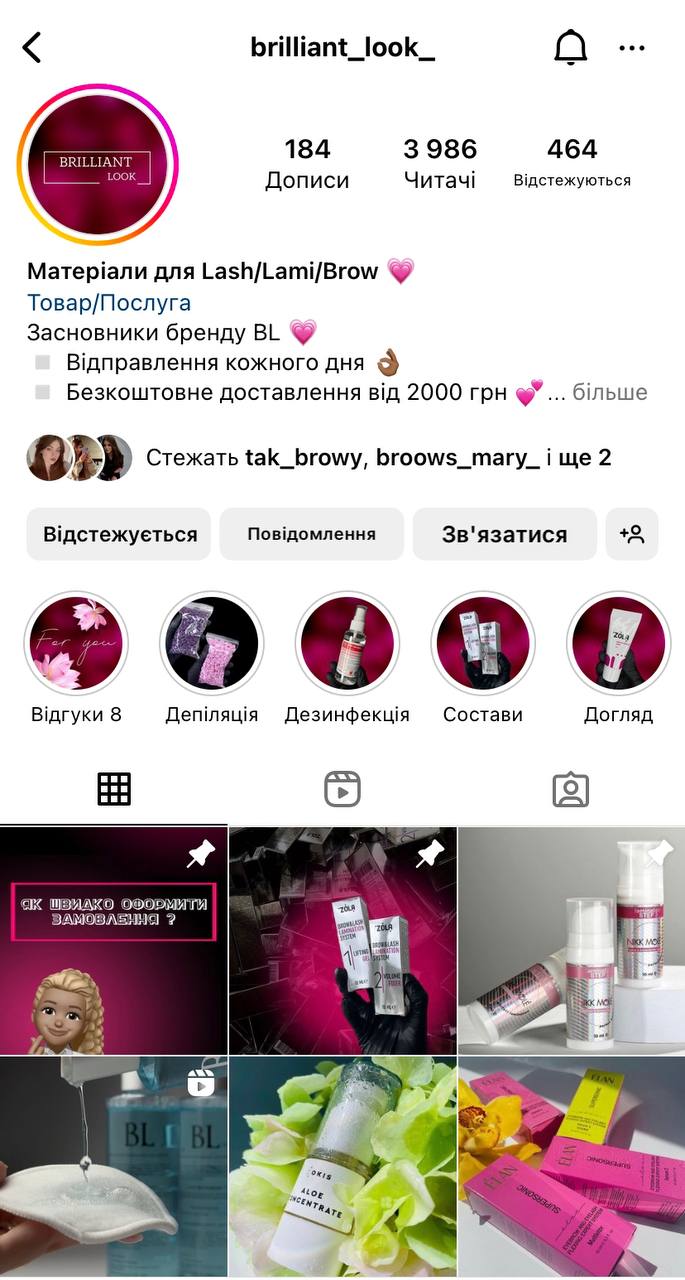
Task: Switch to the tagged photos tab
Action: coord(571,789)
